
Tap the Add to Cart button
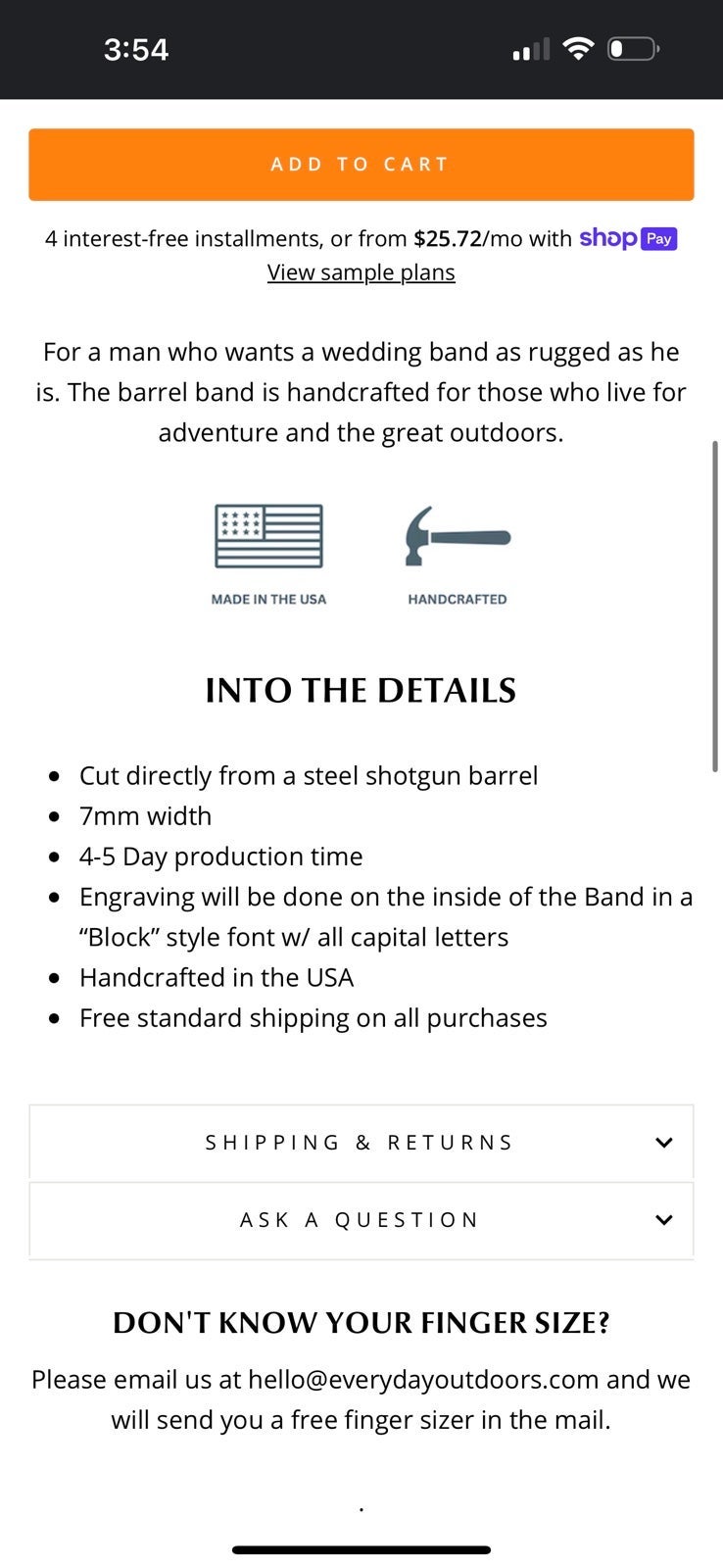[361, 165]
